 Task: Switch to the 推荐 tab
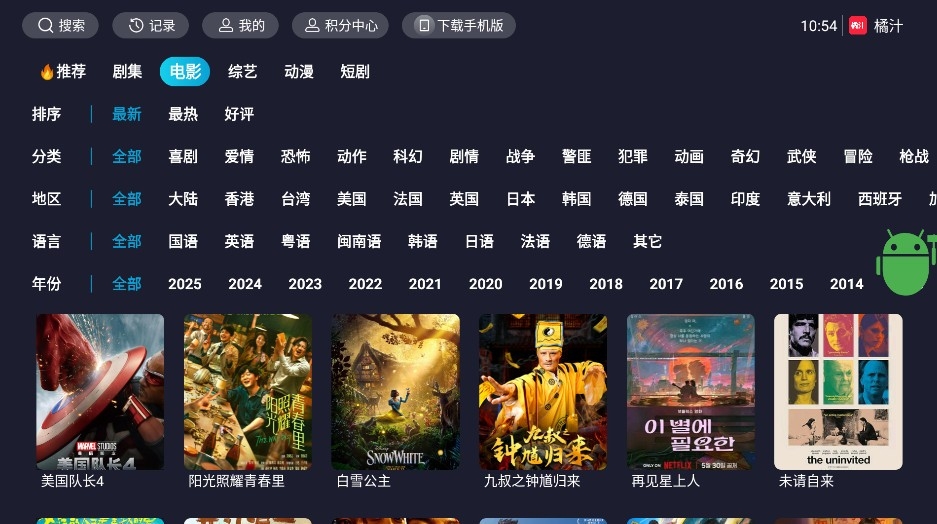(63, 72)
